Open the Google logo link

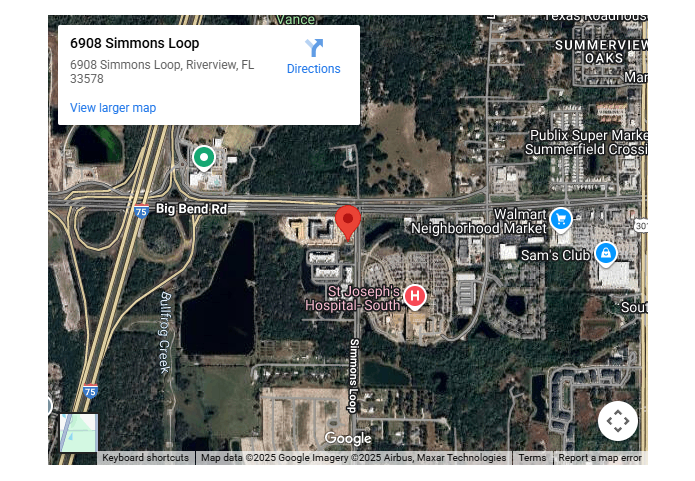(348, 439)
